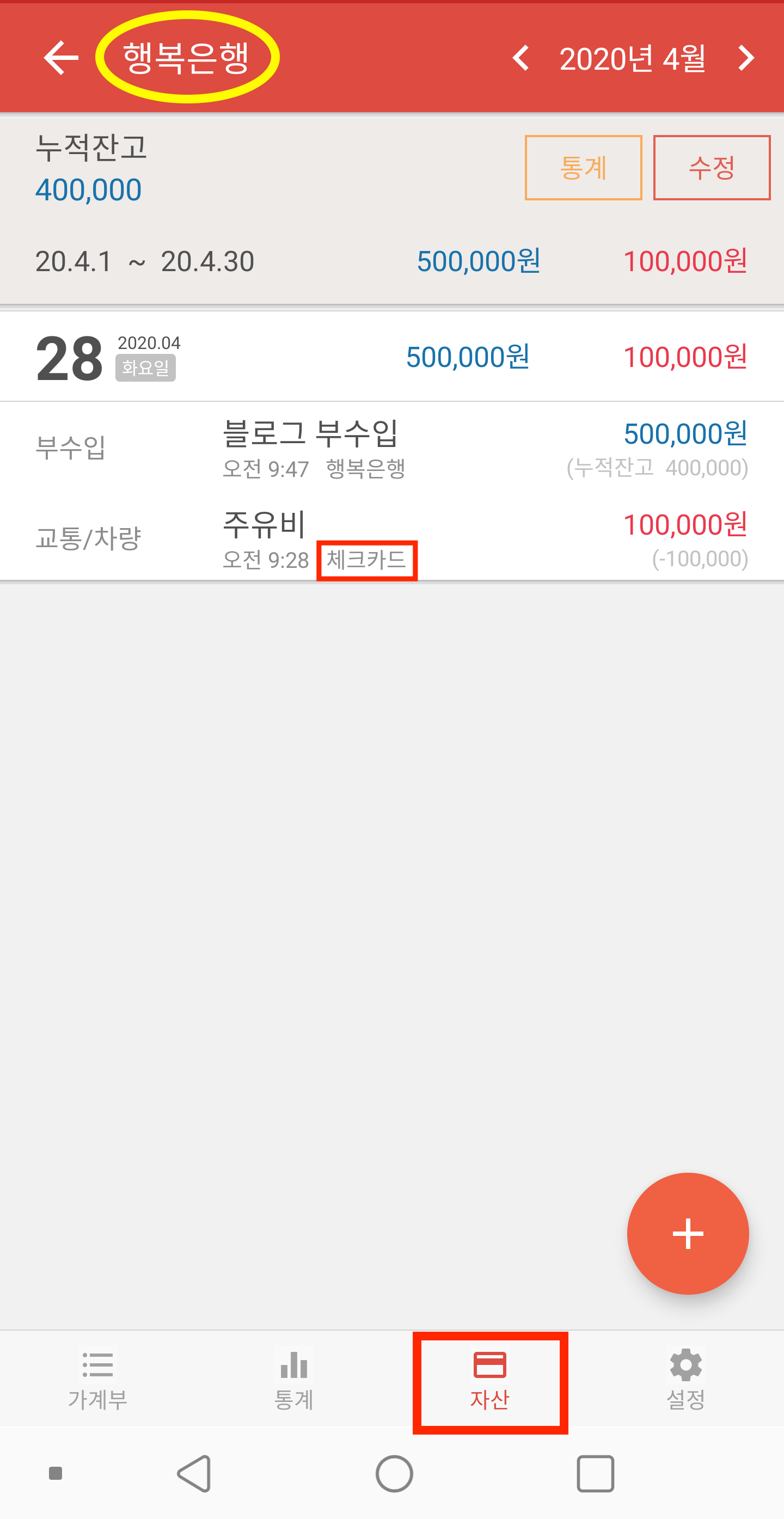Go to the next month

(746, 58)
